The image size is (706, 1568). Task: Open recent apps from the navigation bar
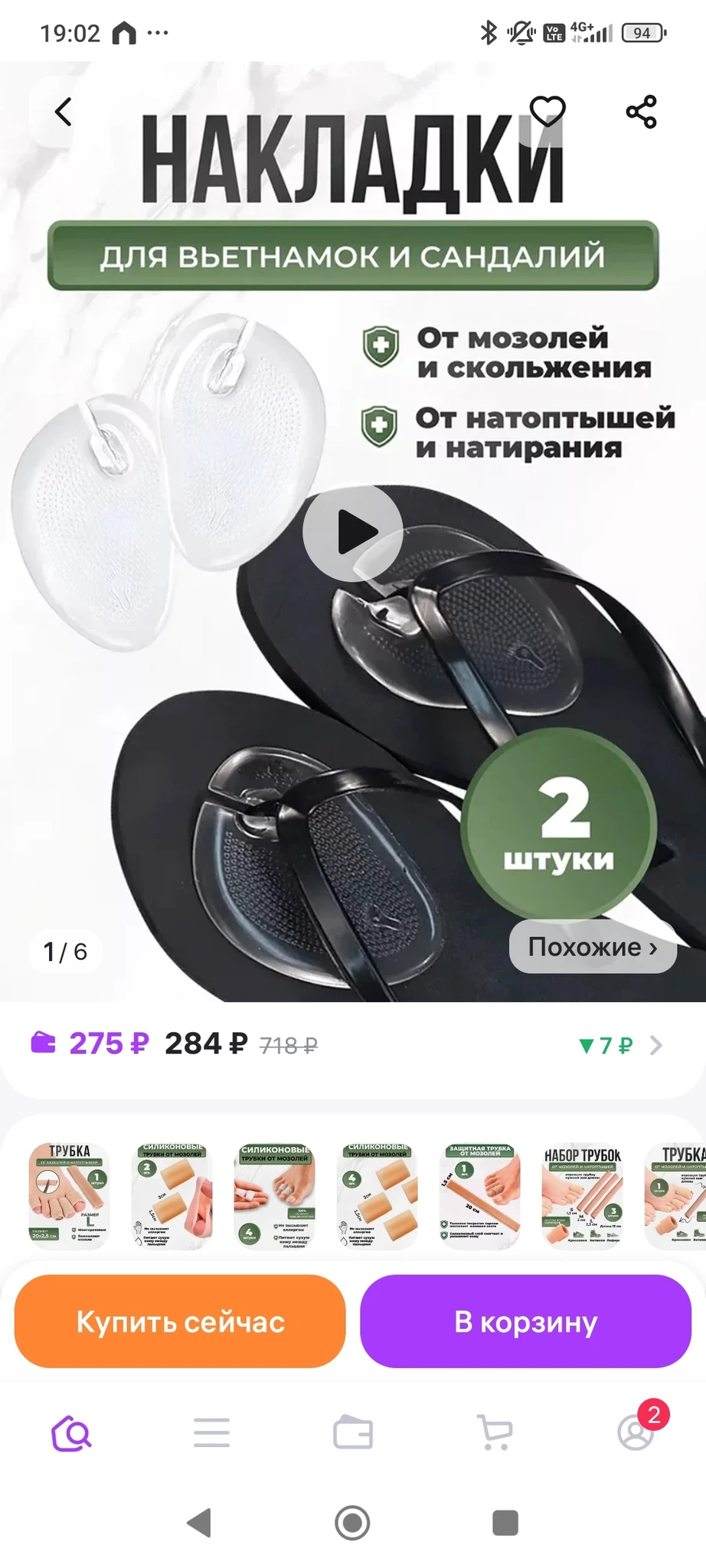coord(505,1523)
